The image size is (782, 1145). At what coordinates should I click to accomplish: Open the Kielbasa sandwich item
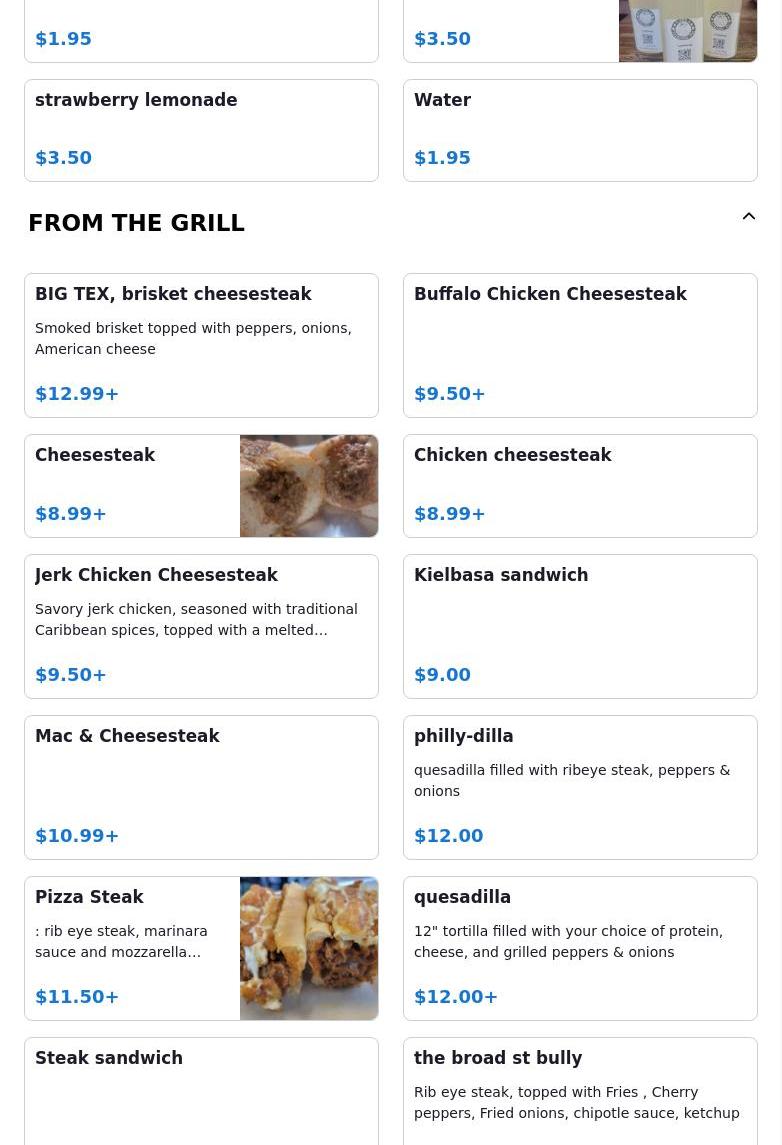click(x=580, y=626)
